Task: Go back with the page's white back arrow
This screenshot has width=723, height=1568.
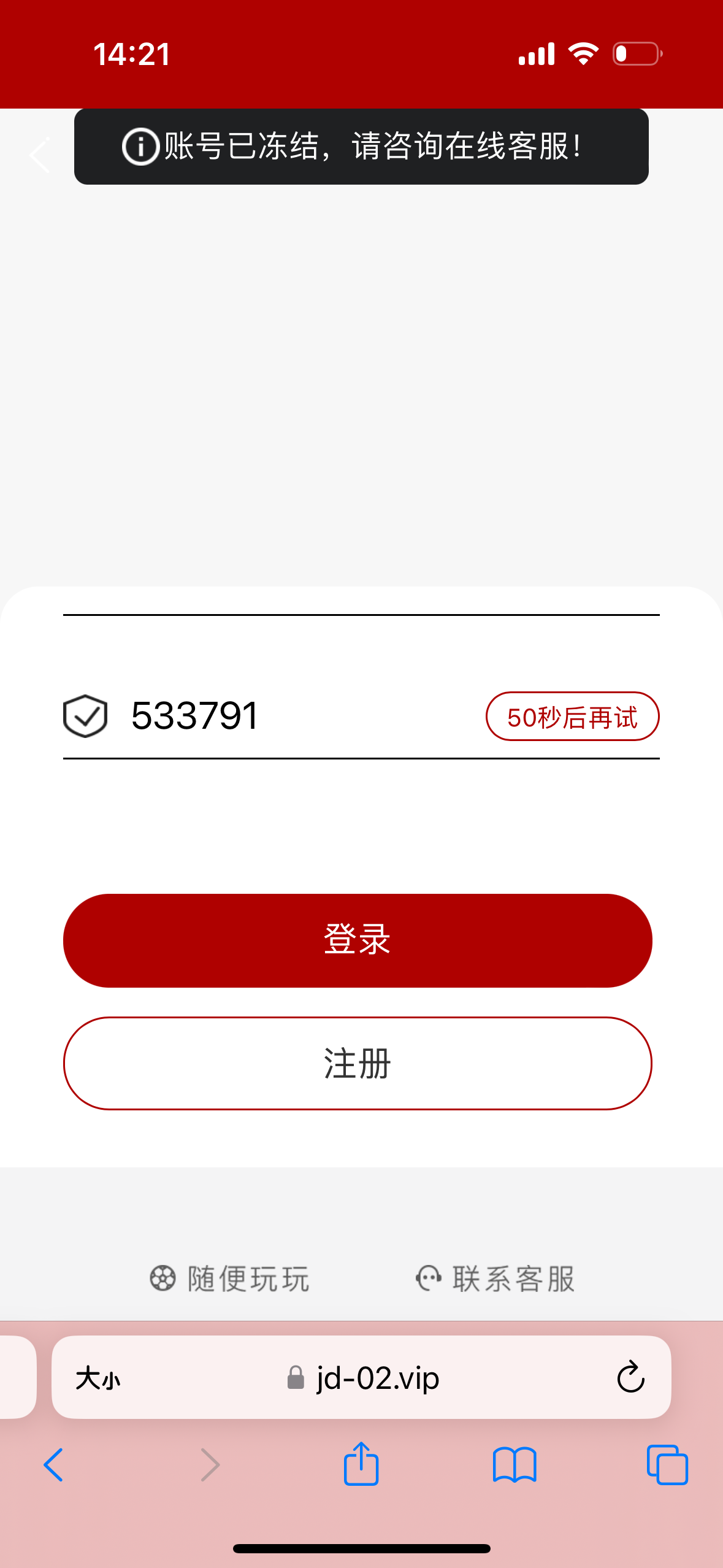Action: [40, 155]
